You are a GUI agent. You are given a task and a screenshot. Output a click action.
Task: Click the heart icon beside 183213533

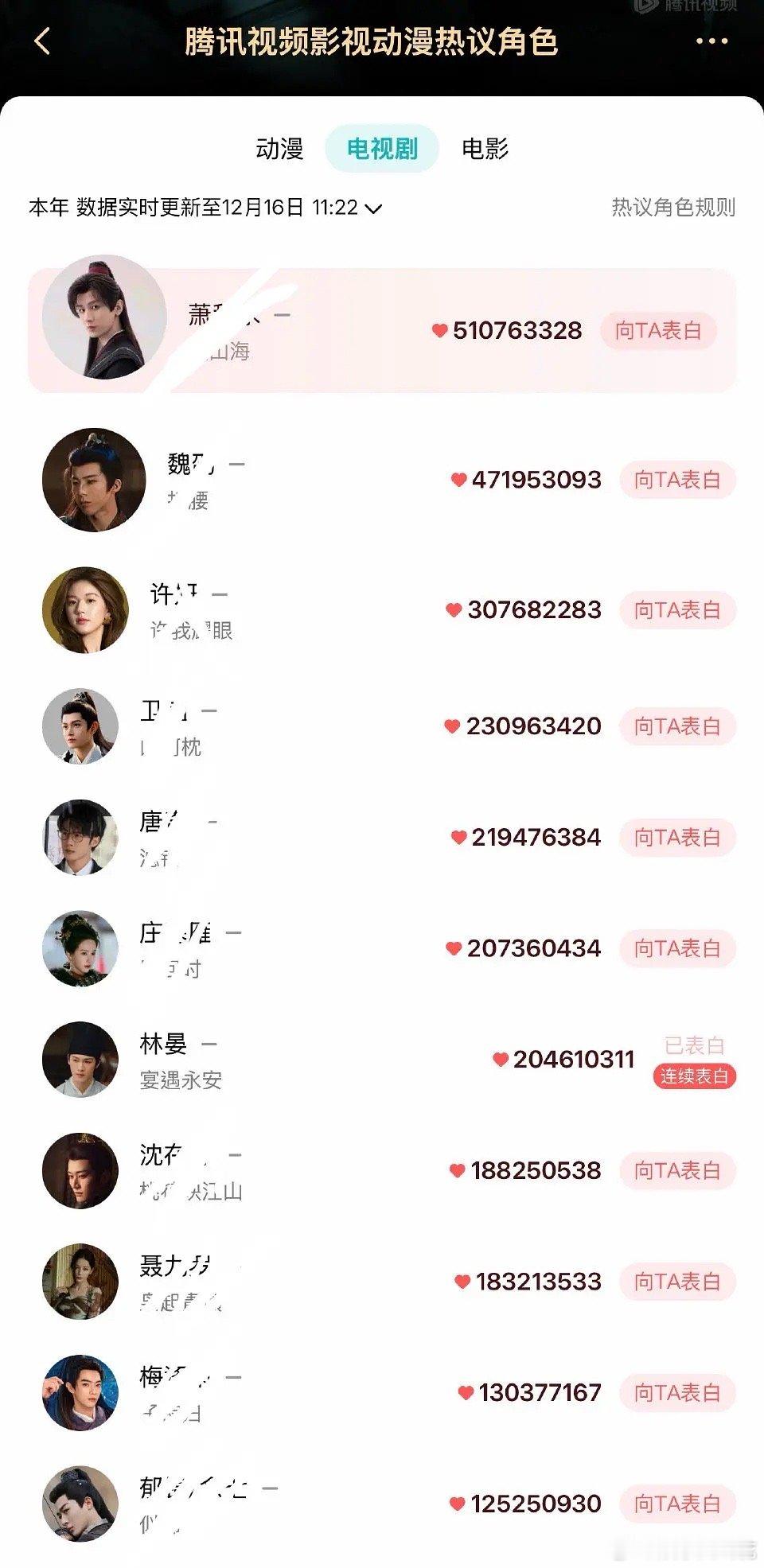pos(465,1282)
